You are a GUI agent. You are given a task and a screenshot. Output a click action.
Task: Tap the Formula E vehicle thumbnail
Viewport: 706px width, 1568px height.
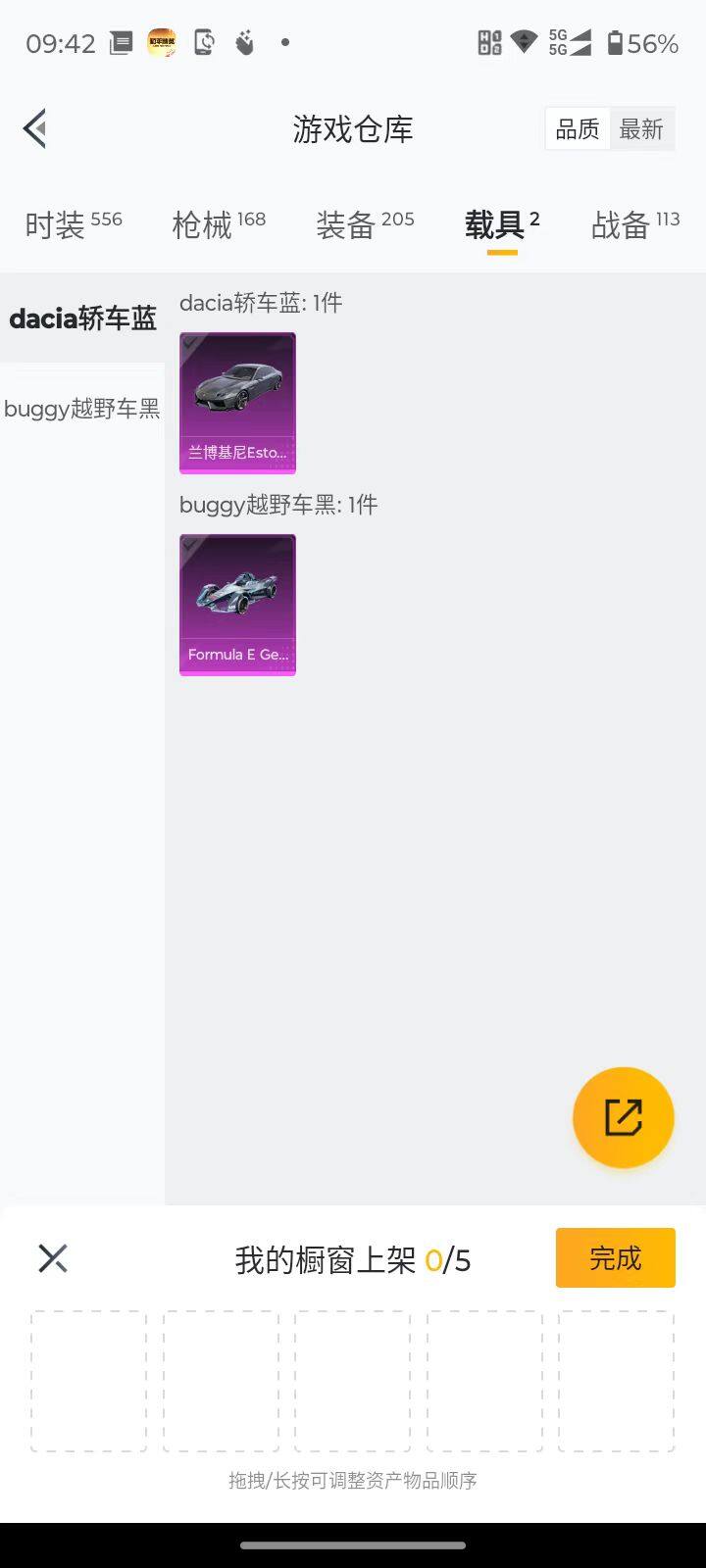click(x=237, y=605)
